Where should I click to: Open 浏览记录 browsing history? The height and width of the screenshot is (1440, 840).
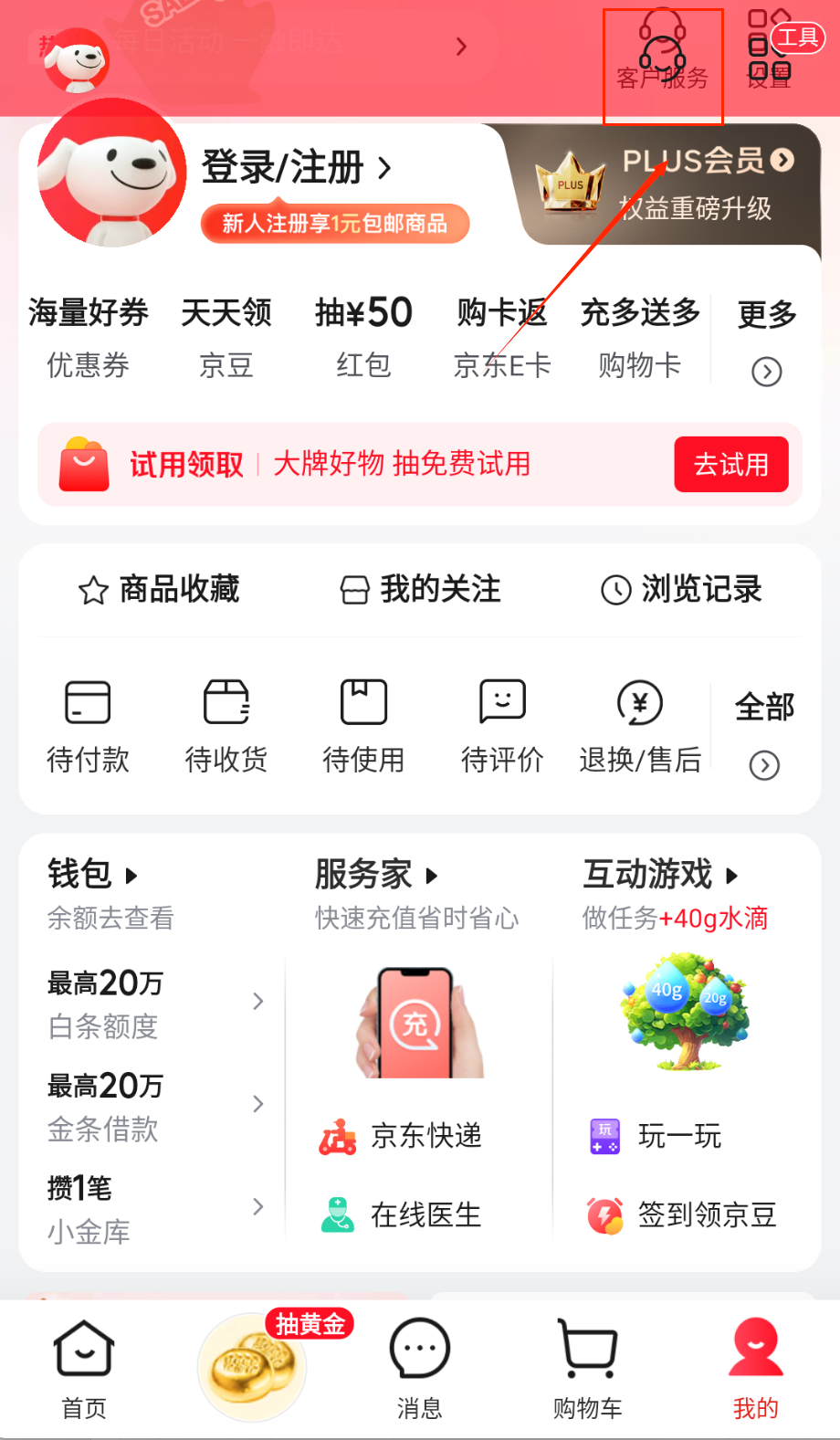click(x=681, y=590)
